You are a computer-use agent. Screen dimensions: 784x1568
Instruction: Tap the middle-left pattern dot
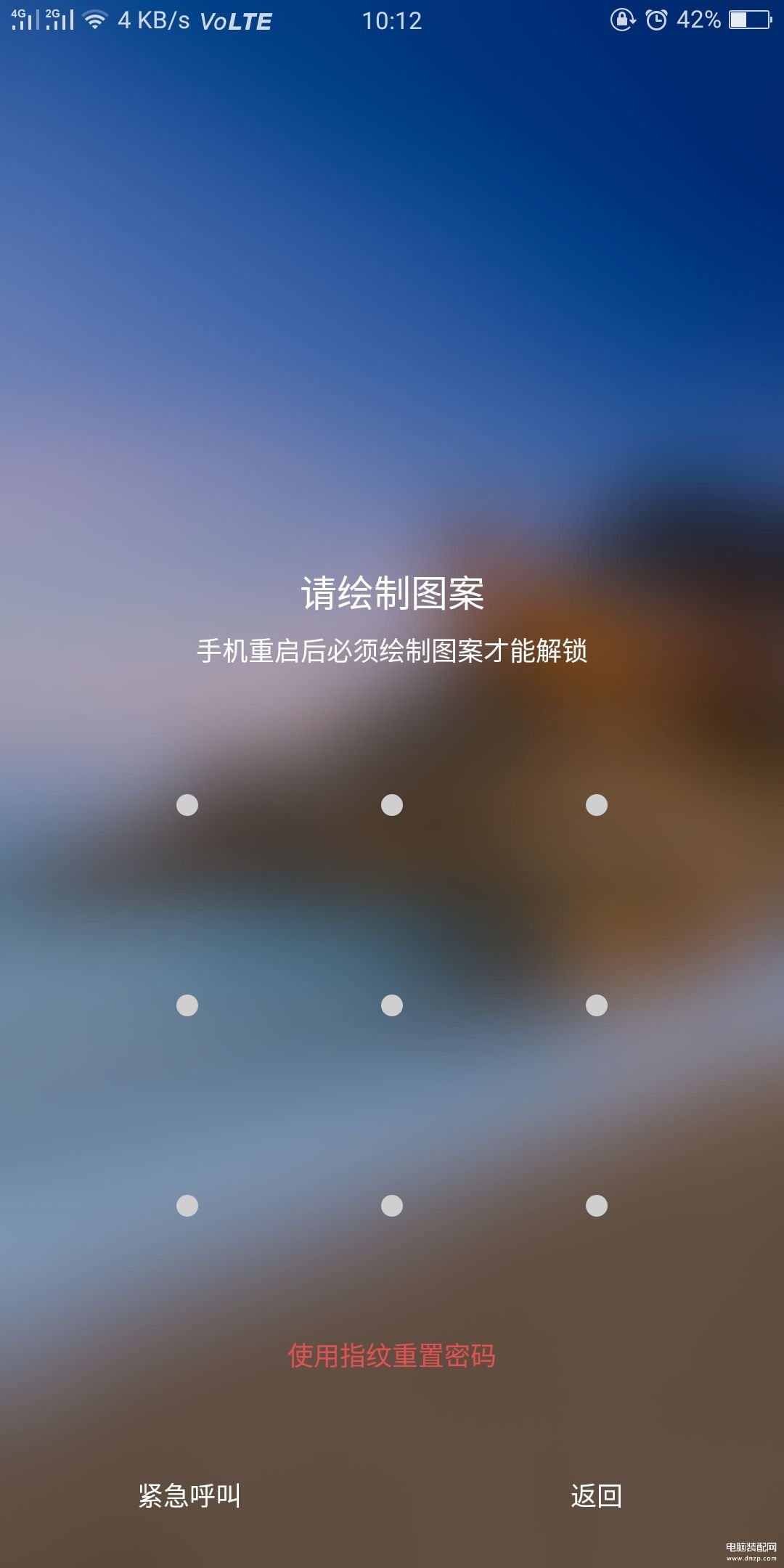coord(187,1005)
